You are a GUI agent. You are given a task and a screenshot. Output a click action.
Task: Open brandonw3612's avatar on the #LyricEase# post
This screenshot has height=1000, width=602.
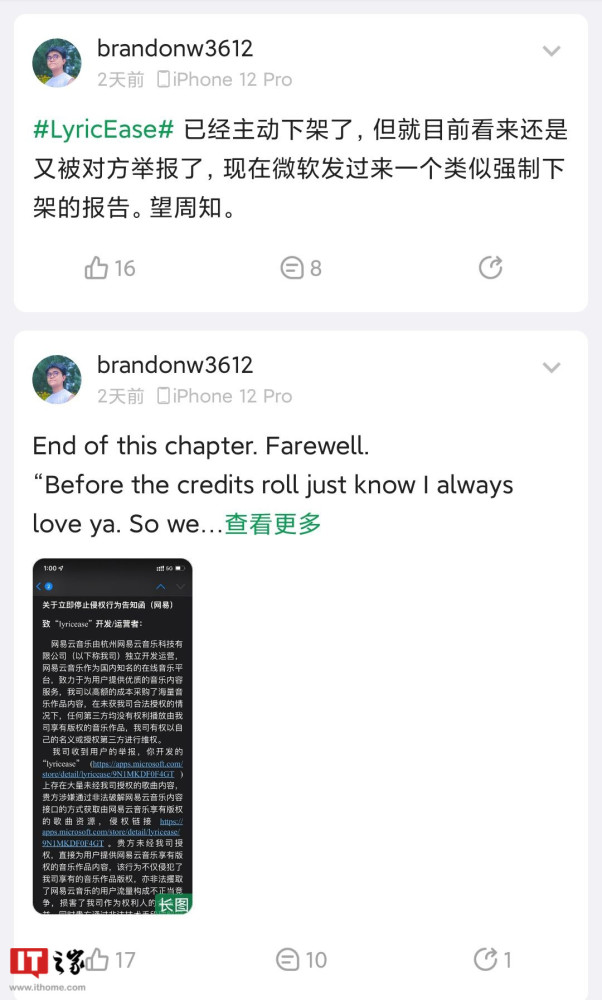pos(57,63)
